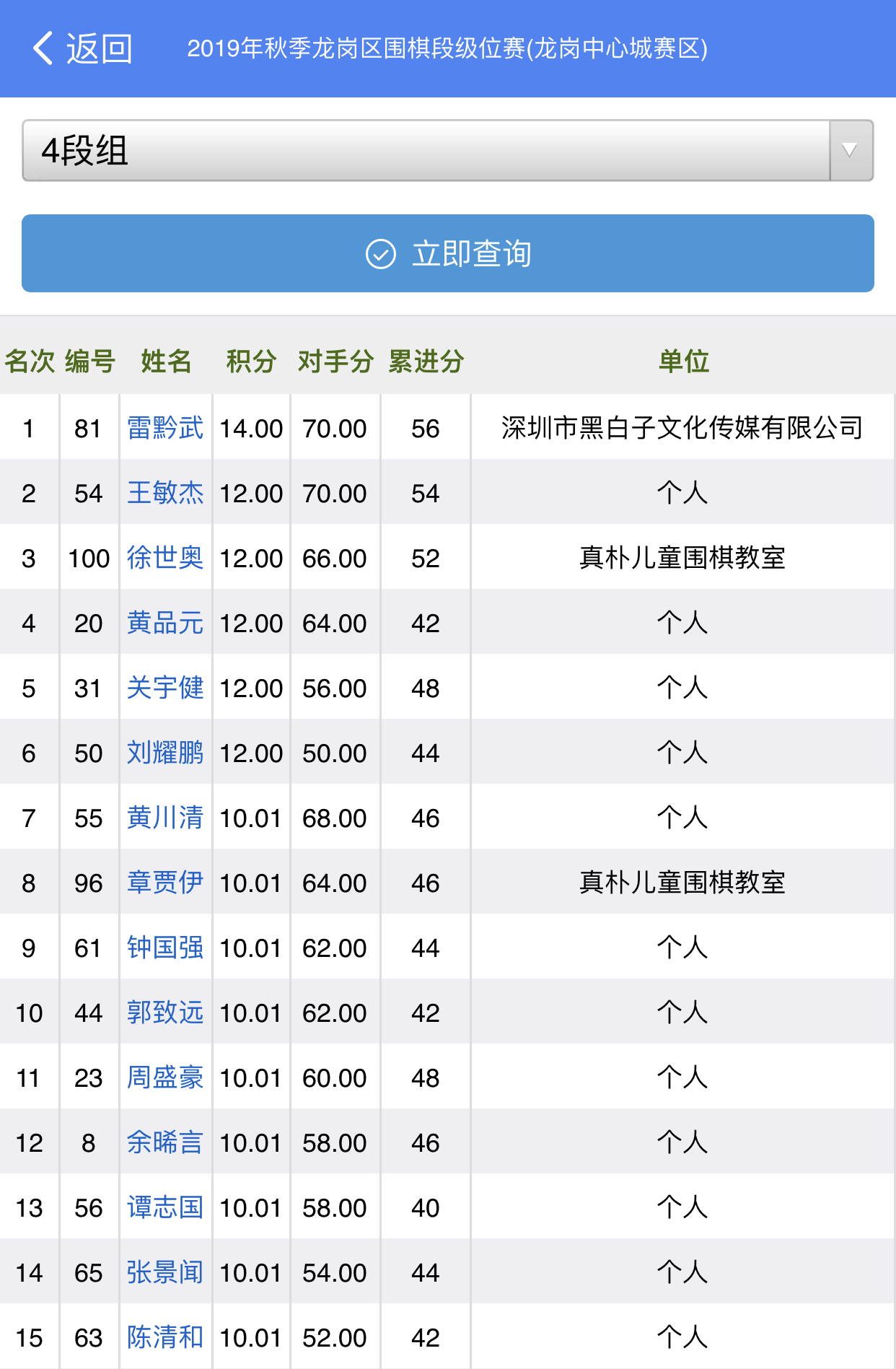This screenshot has height=1369, width=896.
Task: Go back with the 返回 button
Action: tap(82, 49)
